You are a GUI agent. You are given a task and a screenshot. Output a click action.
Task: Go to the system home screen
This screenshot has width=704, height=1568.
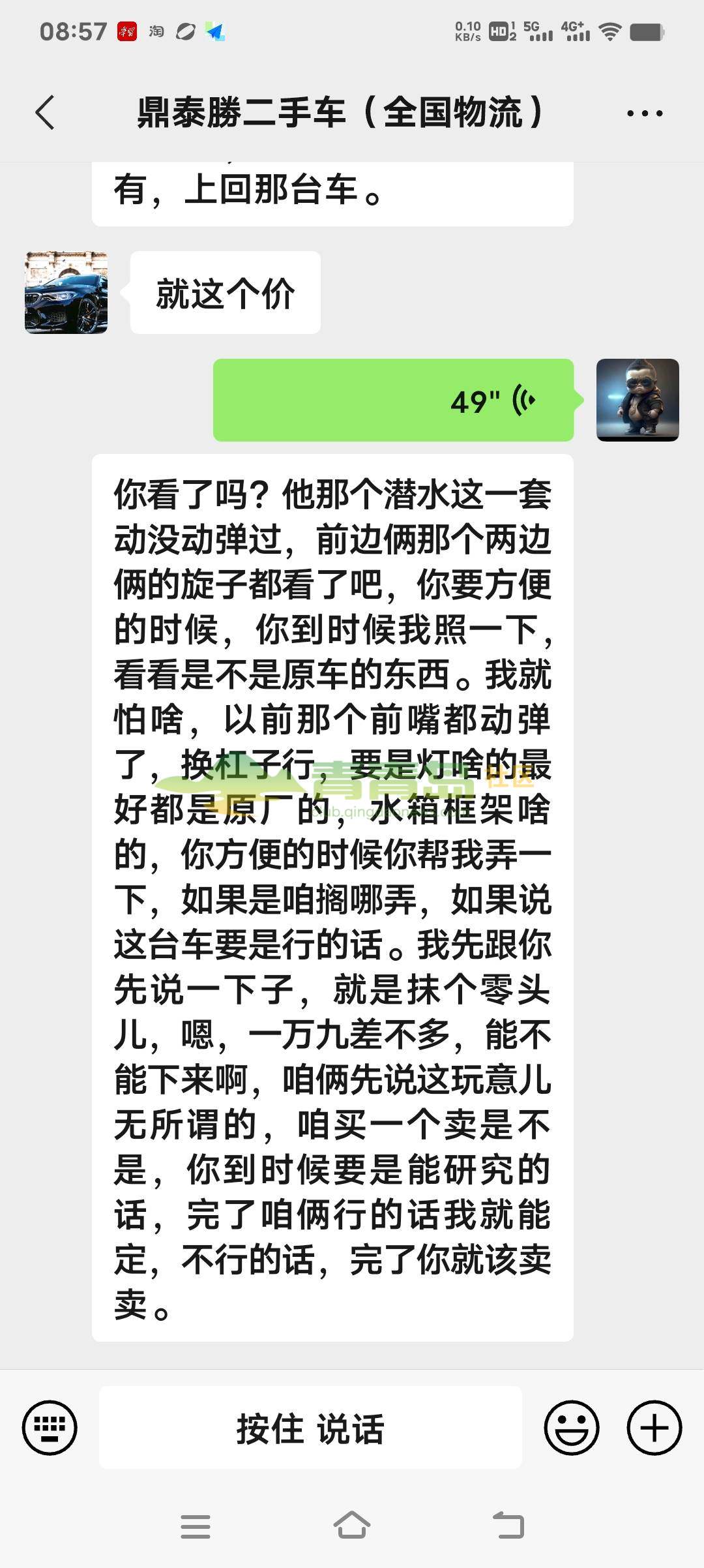click(351, 1526)
